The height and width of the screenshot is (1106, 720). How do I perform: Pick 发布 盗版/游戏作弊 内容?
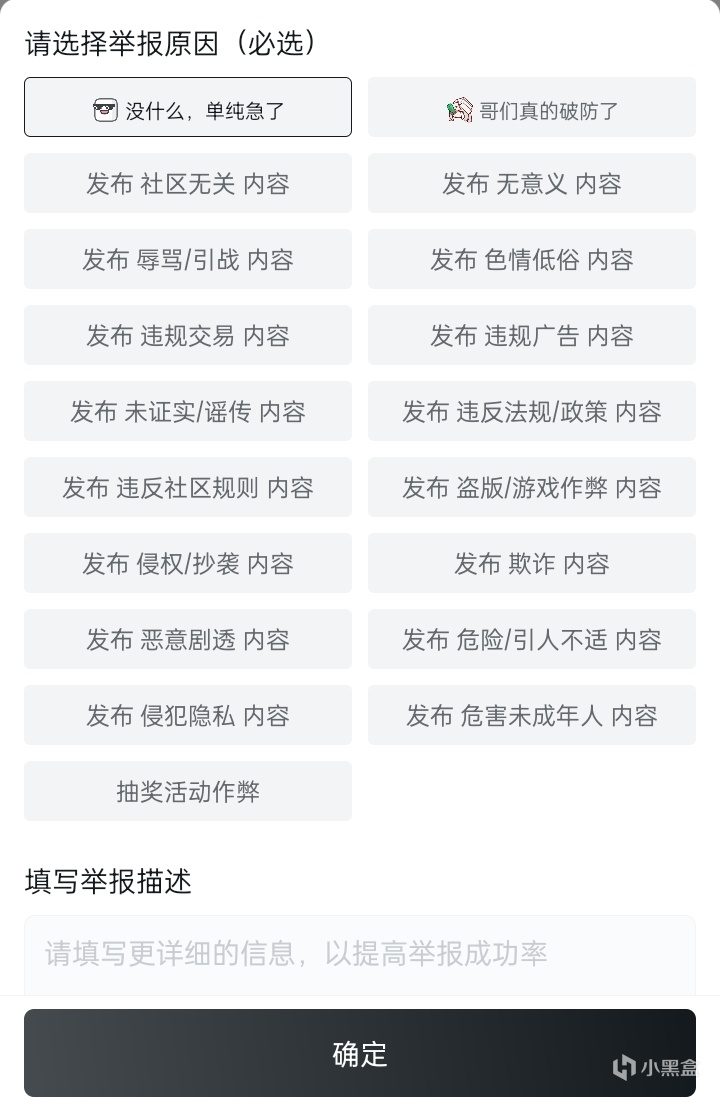[532, 487]
